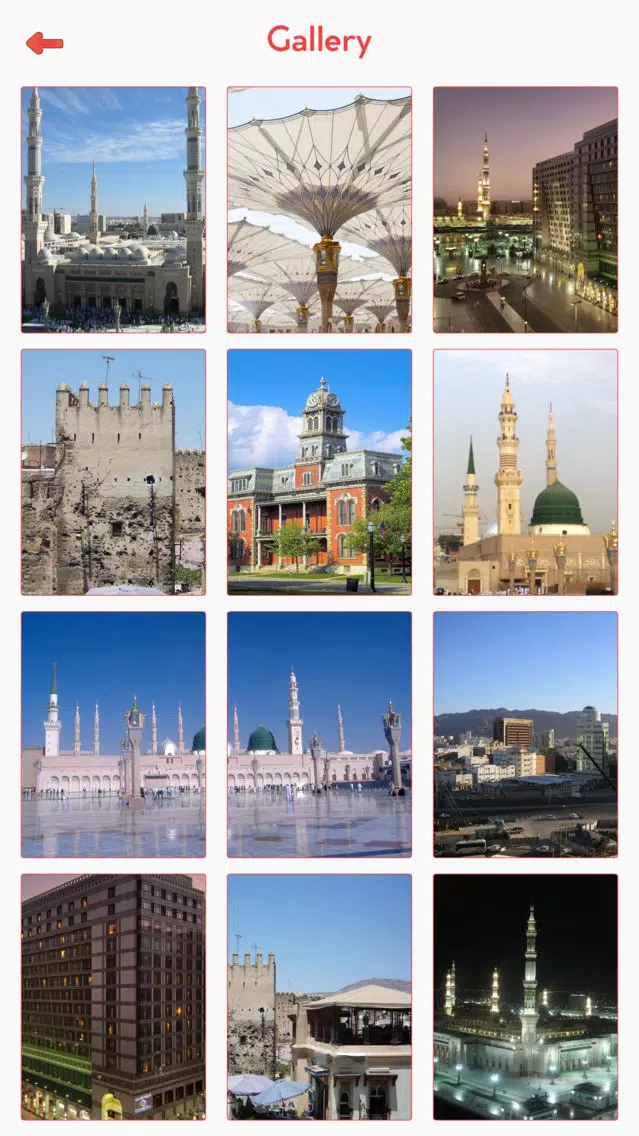Go back using the red arrow
The width and height of the screenshot is (639, 1136).
pos(44,43)
